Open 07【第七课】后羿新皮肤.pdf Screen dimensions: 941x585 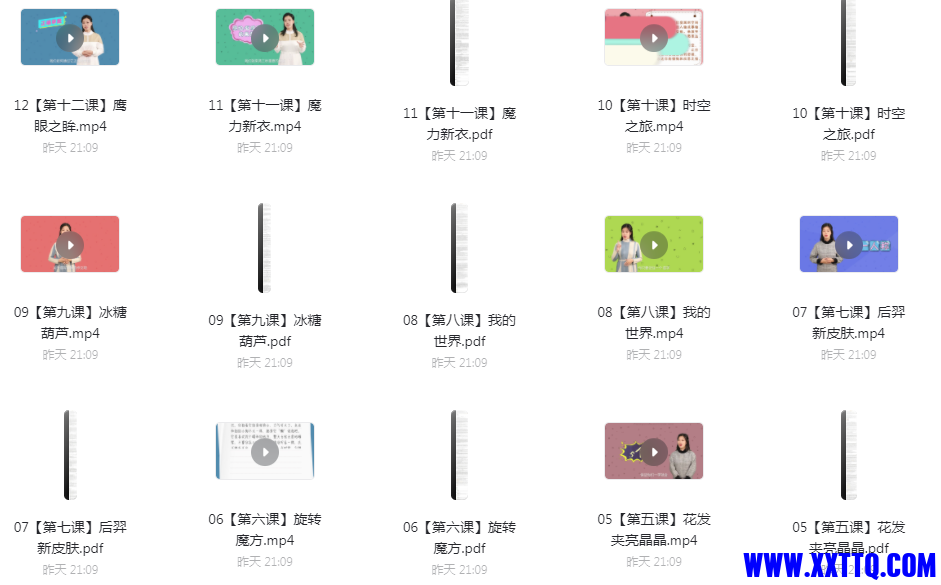coord(70,455)
